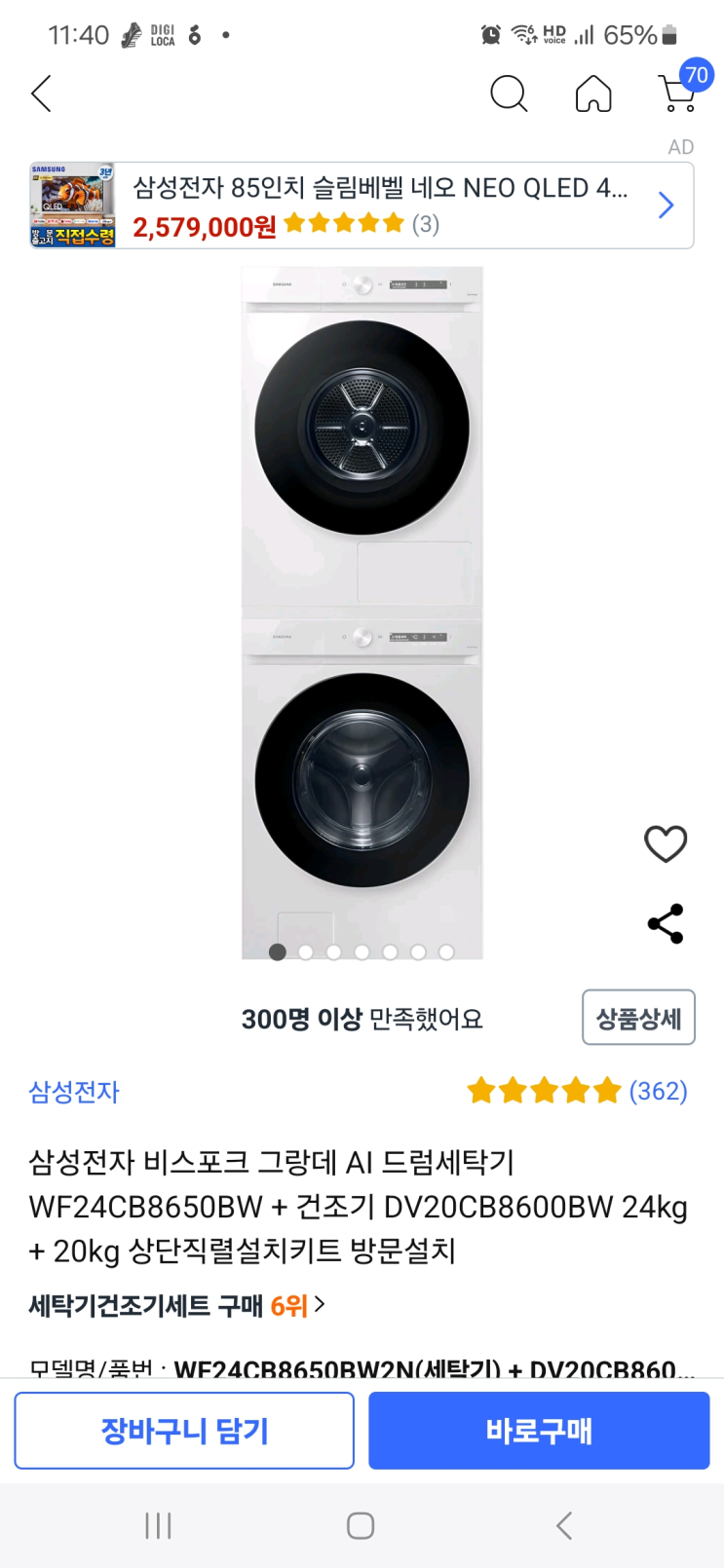
Task: Open the 삼성전자 brand link
Action: click(74, 1092)
